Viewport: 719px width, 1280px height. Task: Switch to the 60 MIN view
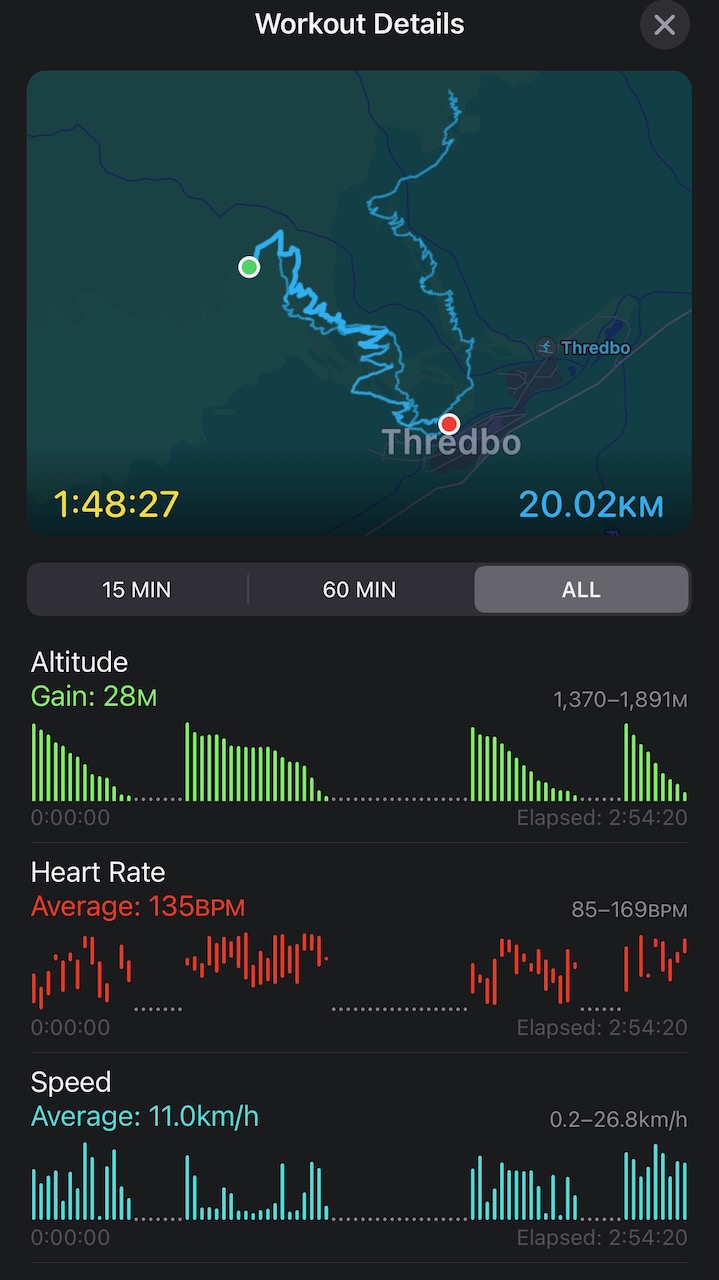tap(359, 590)
